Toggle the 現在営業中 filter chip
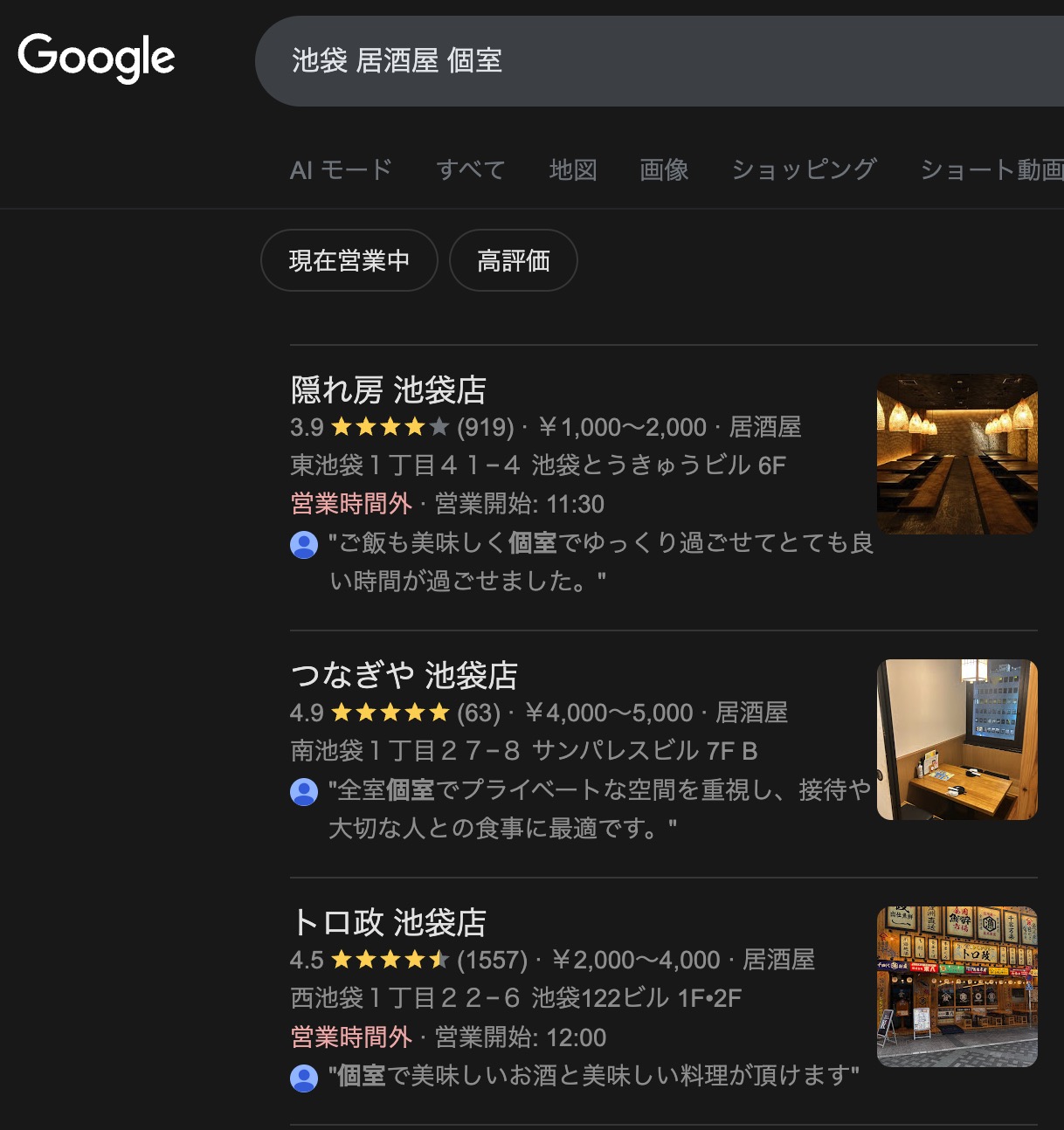Viewport: 1064px width, 1130px height. coord(349,260)
